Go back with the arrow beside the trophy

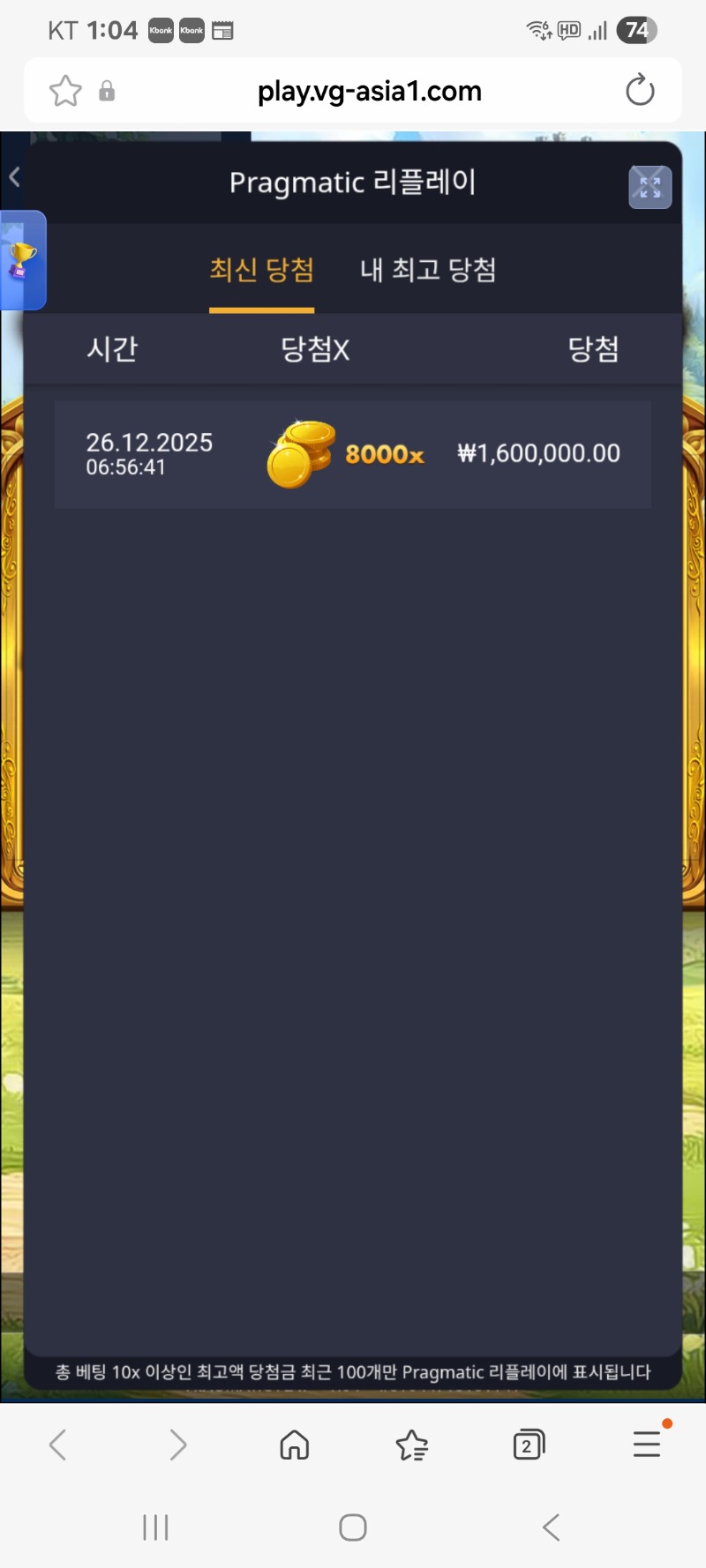coord(14,177)
